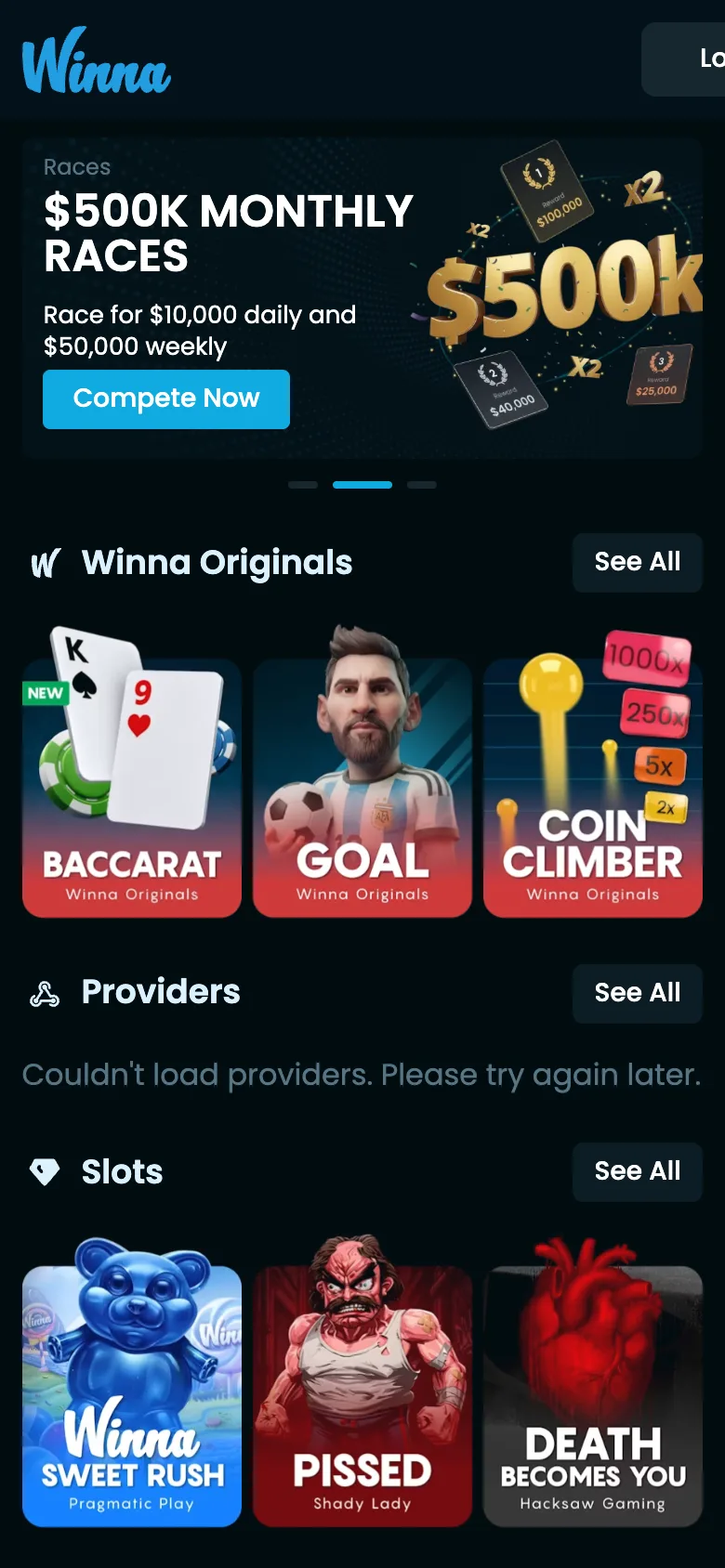Jump to the third banner slide indicator
The height and width of the screenshot is (1568, 725).
pyautogui.click(x=422, y=485)
